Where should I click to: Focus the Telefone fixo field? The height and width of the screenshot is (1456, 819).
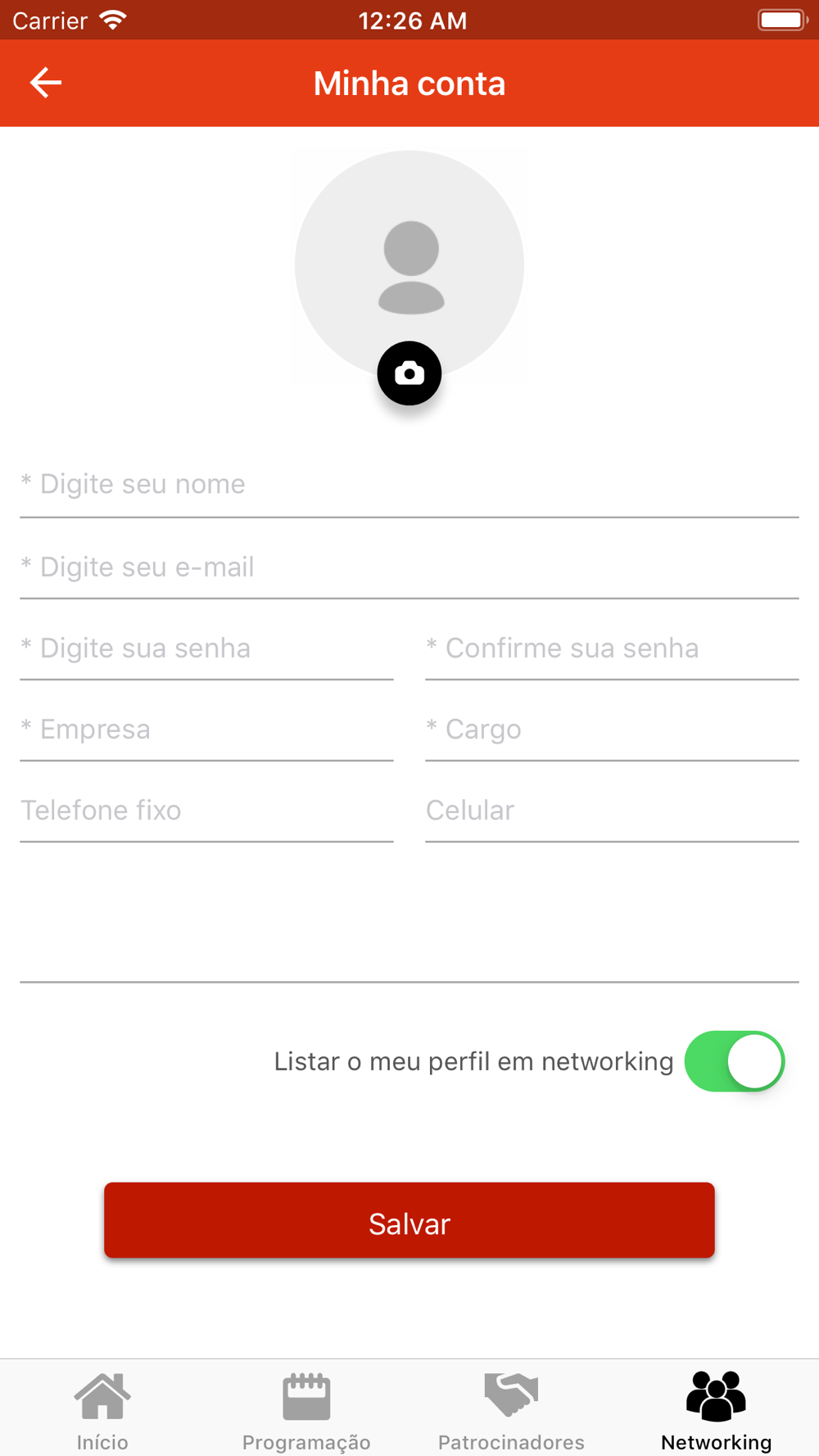[x=206, y=810]
